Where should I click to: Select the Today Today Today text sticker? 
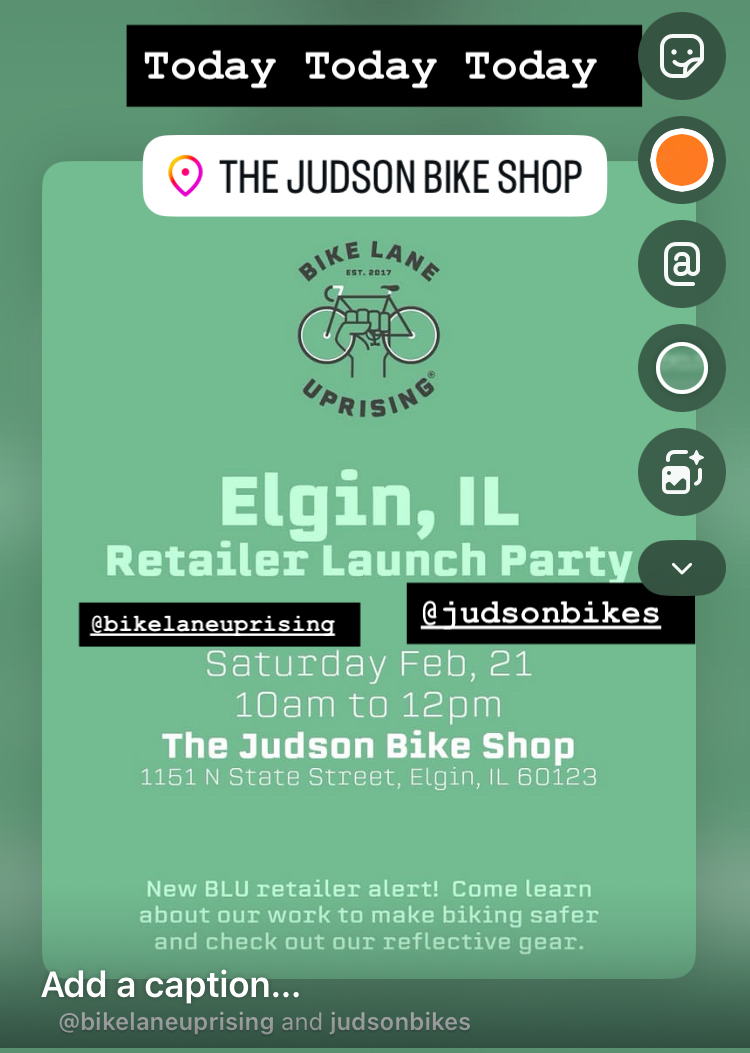point(383,67)
